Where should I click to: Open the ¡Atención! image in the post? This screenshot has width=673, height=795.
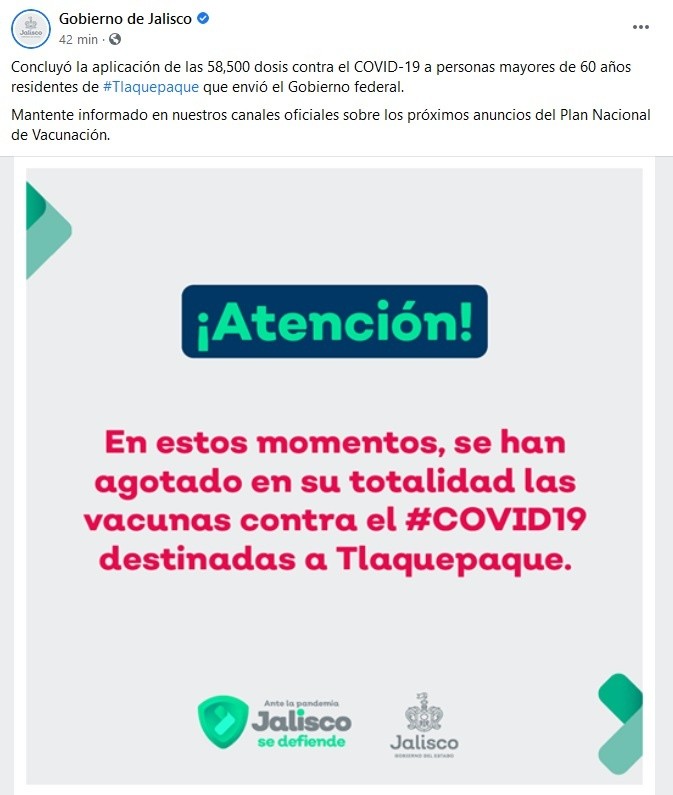click(335, 475)
